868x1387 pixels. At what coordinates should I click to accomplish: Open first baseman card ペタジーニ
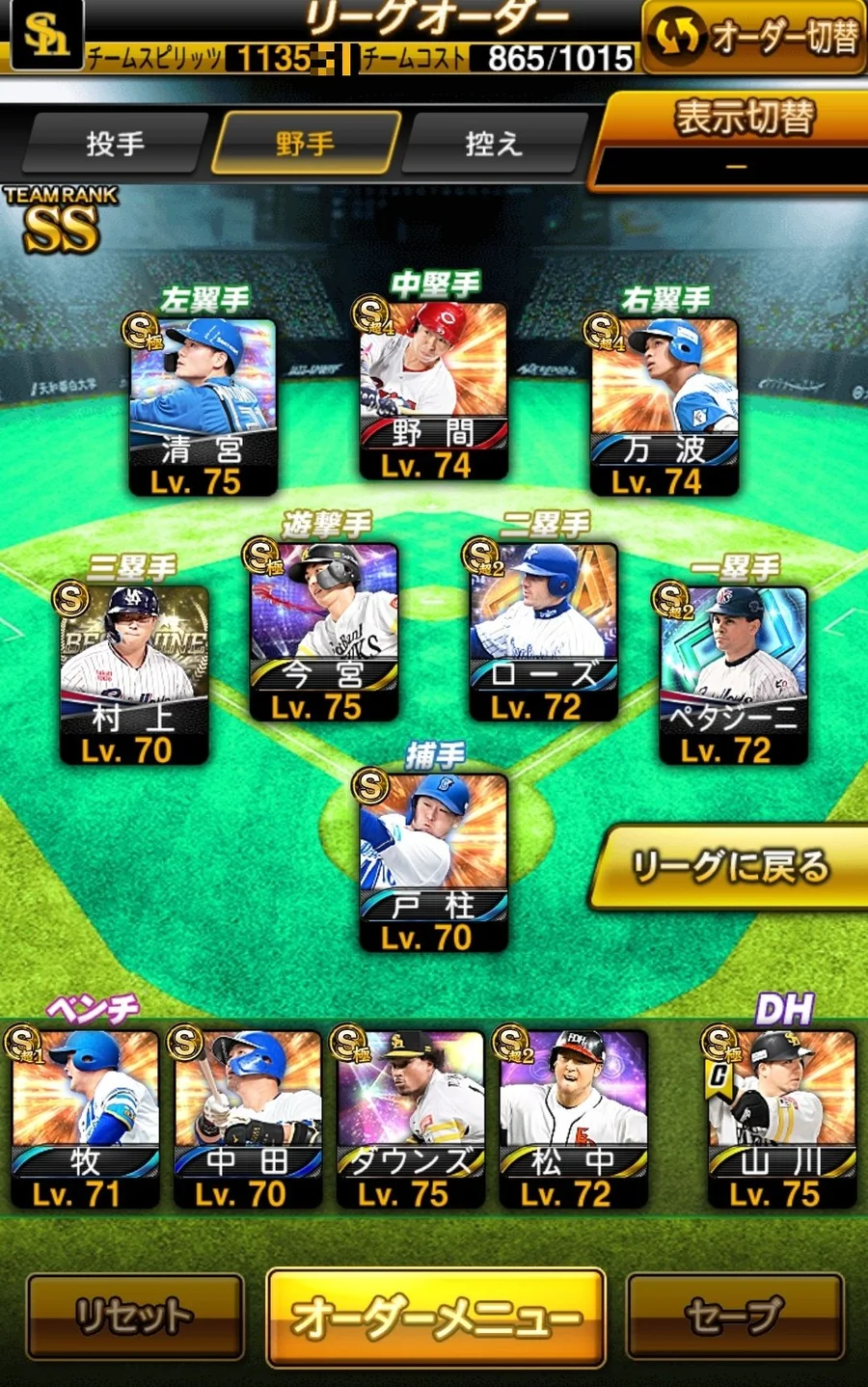pos(733,674)
